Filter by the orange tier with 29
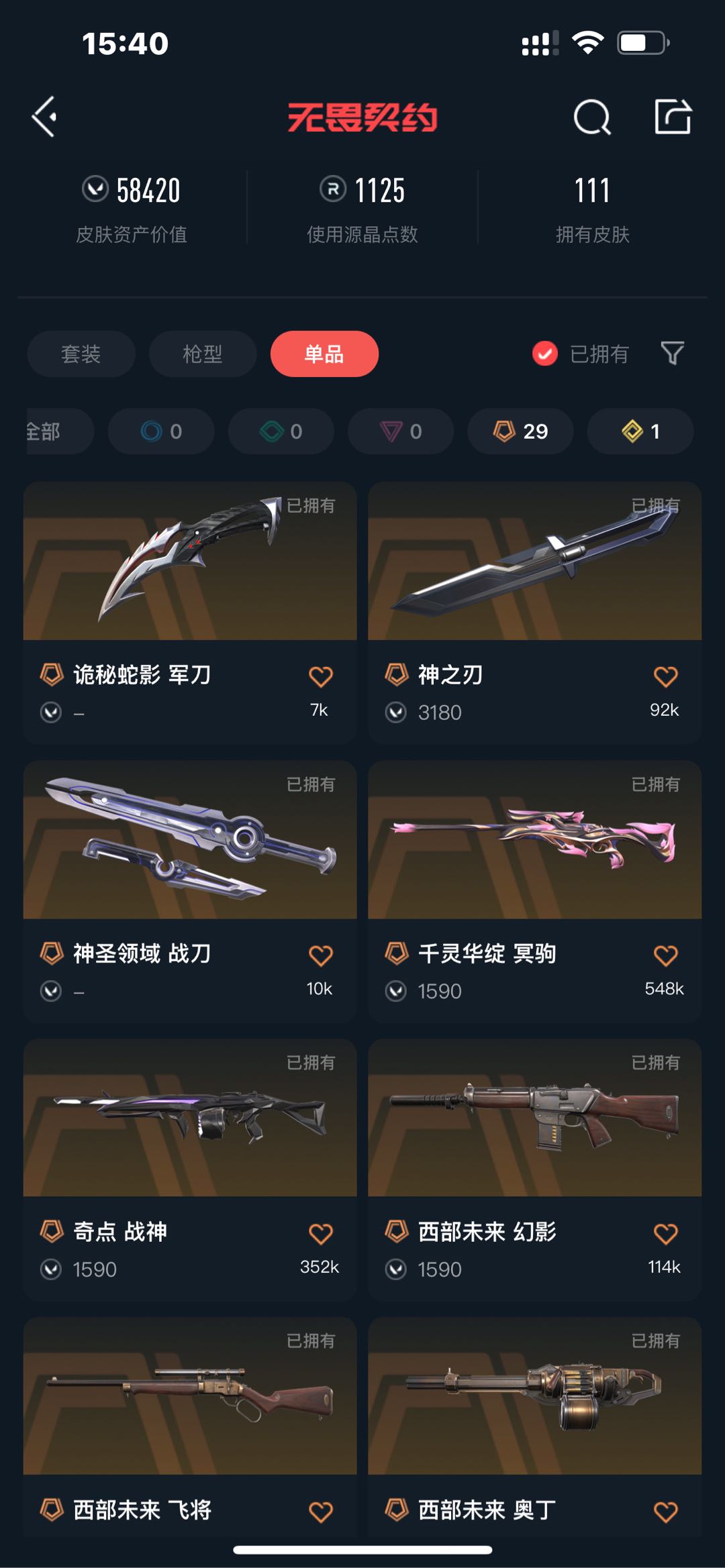Viewport: 725px width, 1568px height. 520,431
